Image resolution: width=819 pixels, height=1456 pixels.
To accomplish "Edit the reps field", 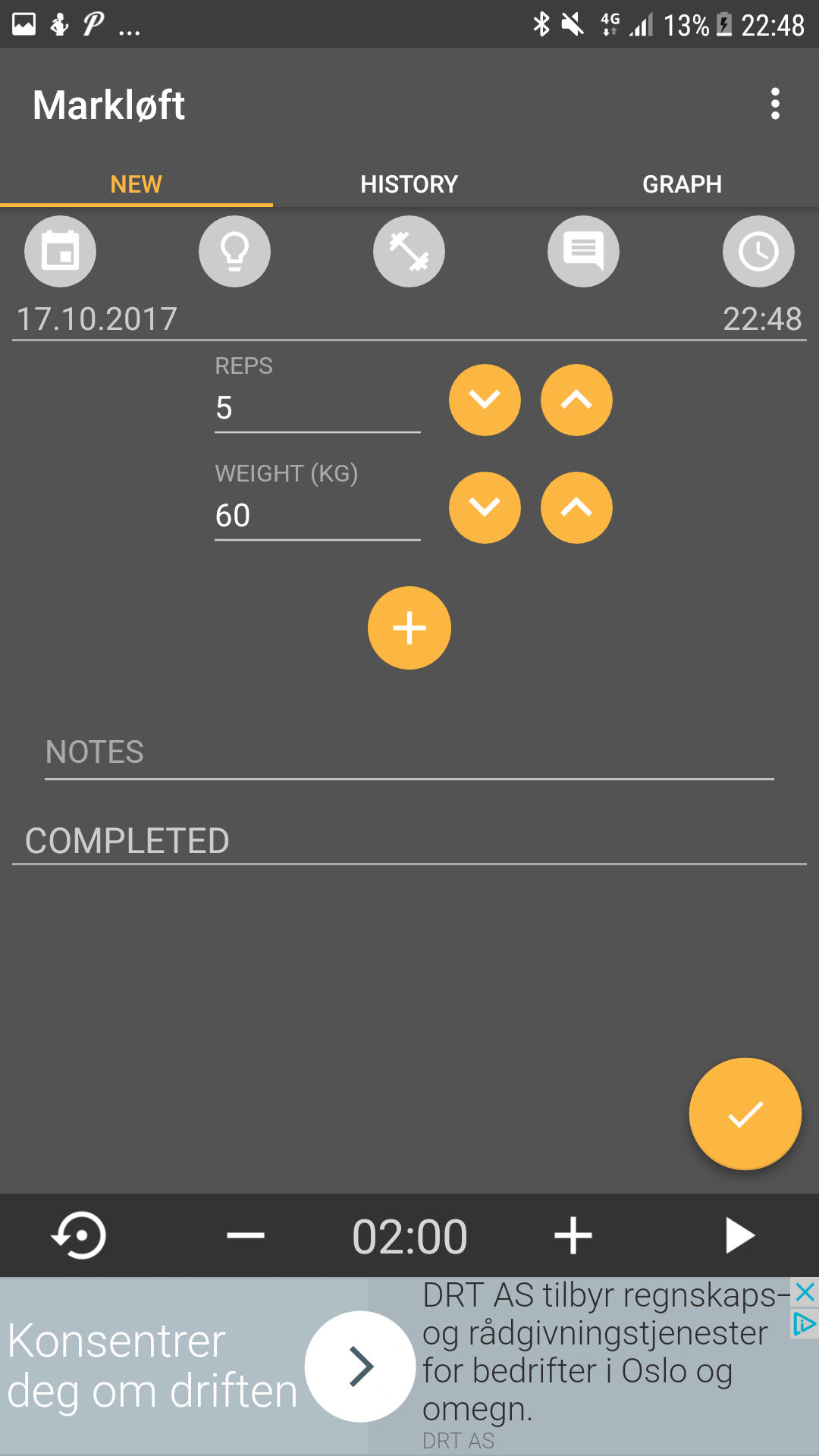I will pos(318,408).
